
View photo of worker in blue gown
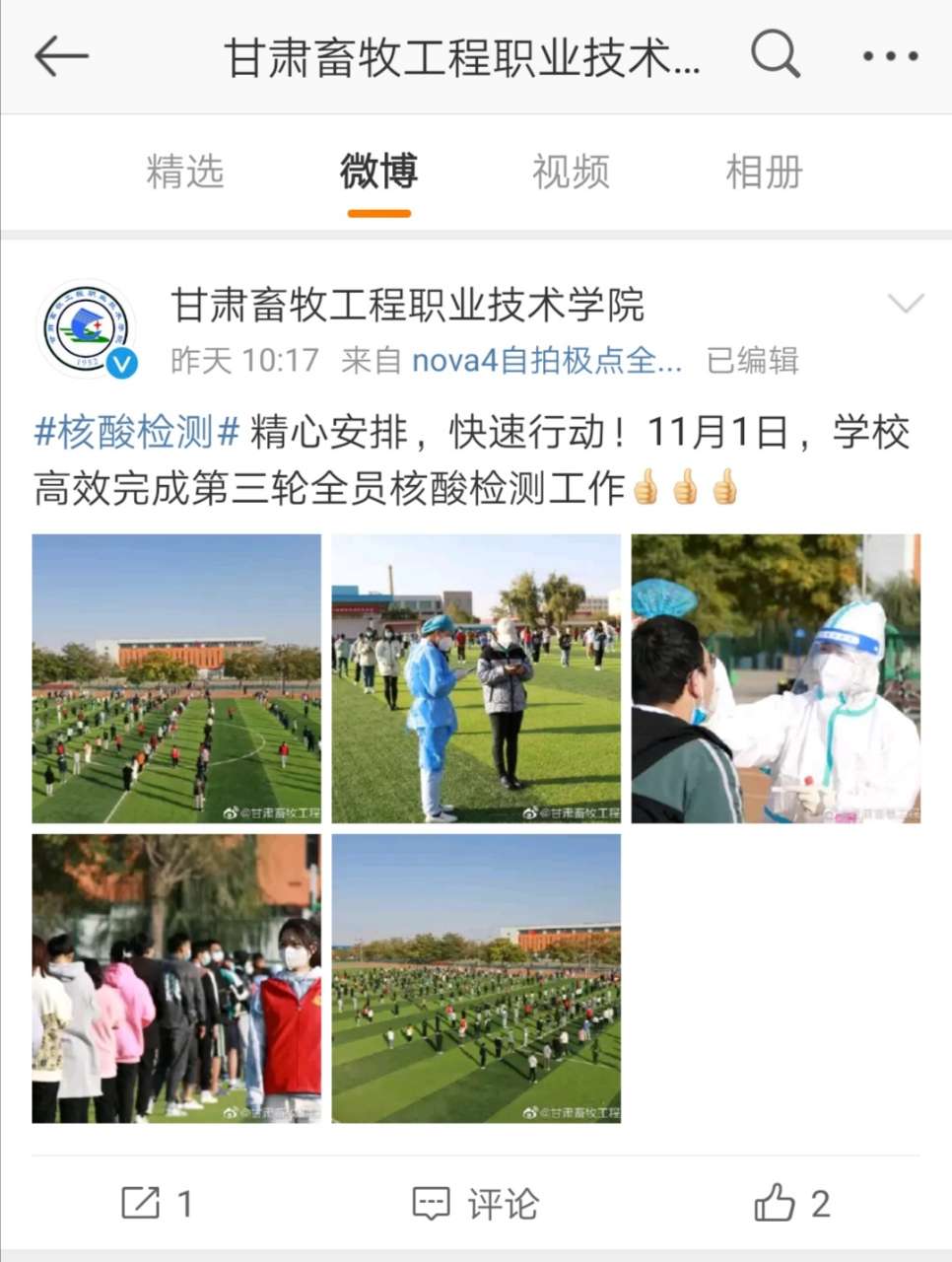pos(476,678)
